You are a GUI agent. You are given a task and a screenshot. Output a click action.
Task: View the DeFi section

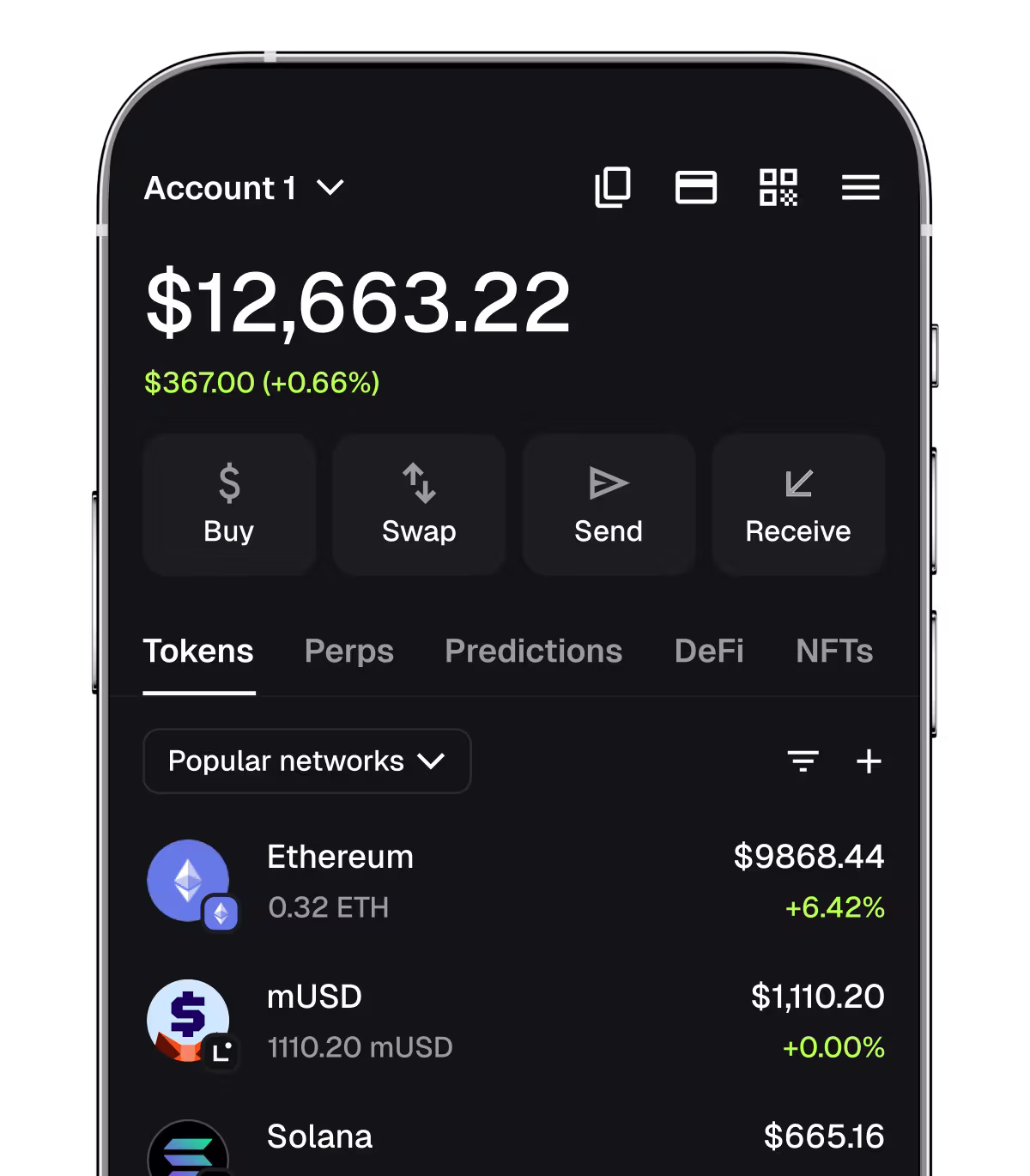pos(709,652)
